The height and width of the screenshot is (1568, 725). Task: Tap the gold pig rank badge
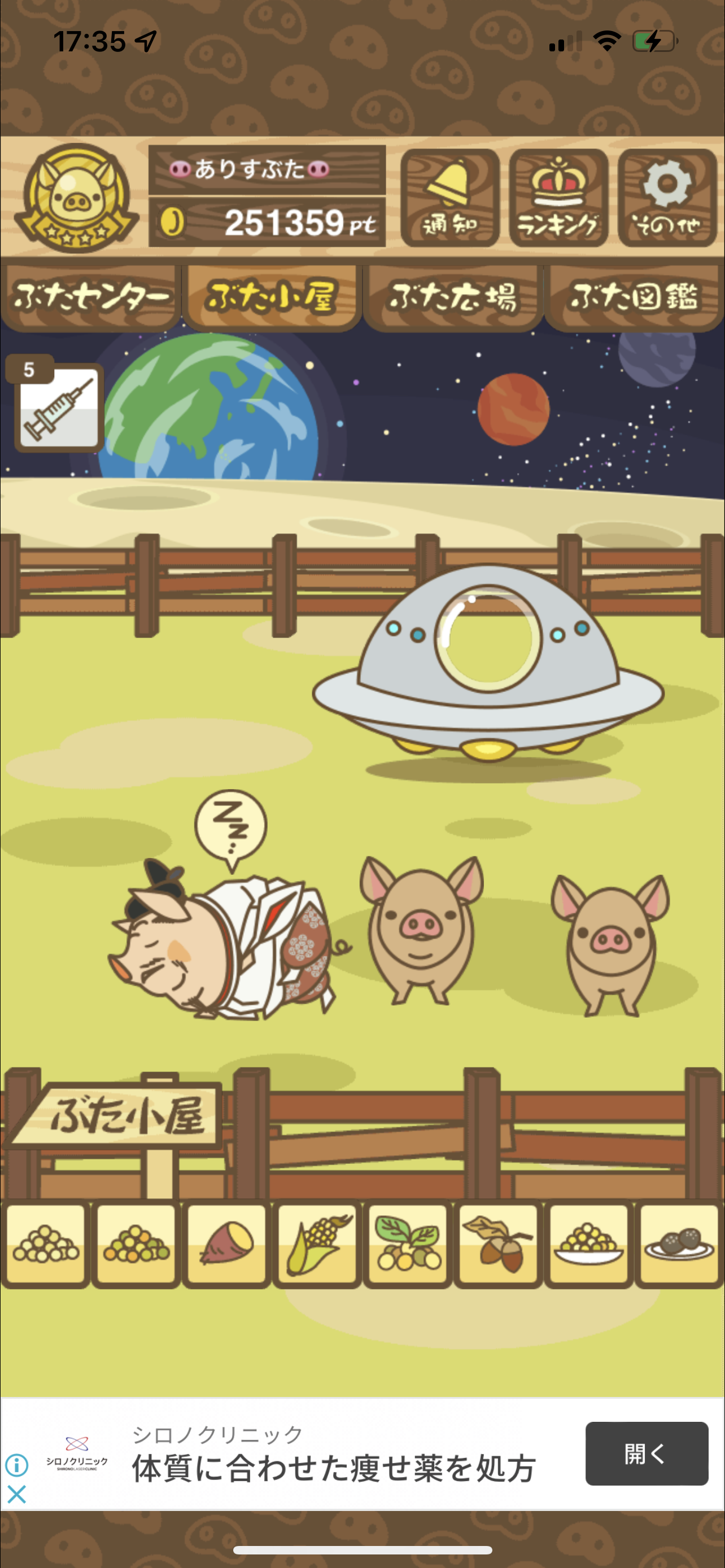pyautogui.click(x=76, y=199)
